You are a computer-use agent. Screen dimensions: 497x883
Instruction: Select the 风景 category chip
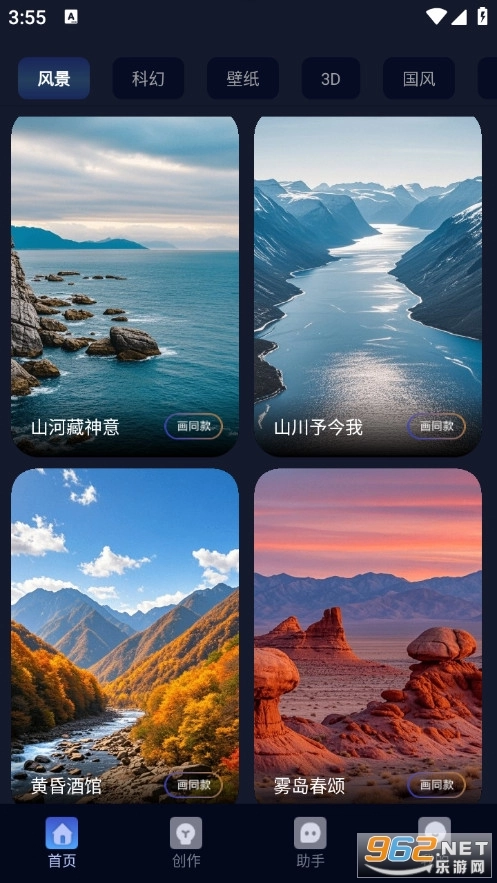pos(54,78)
